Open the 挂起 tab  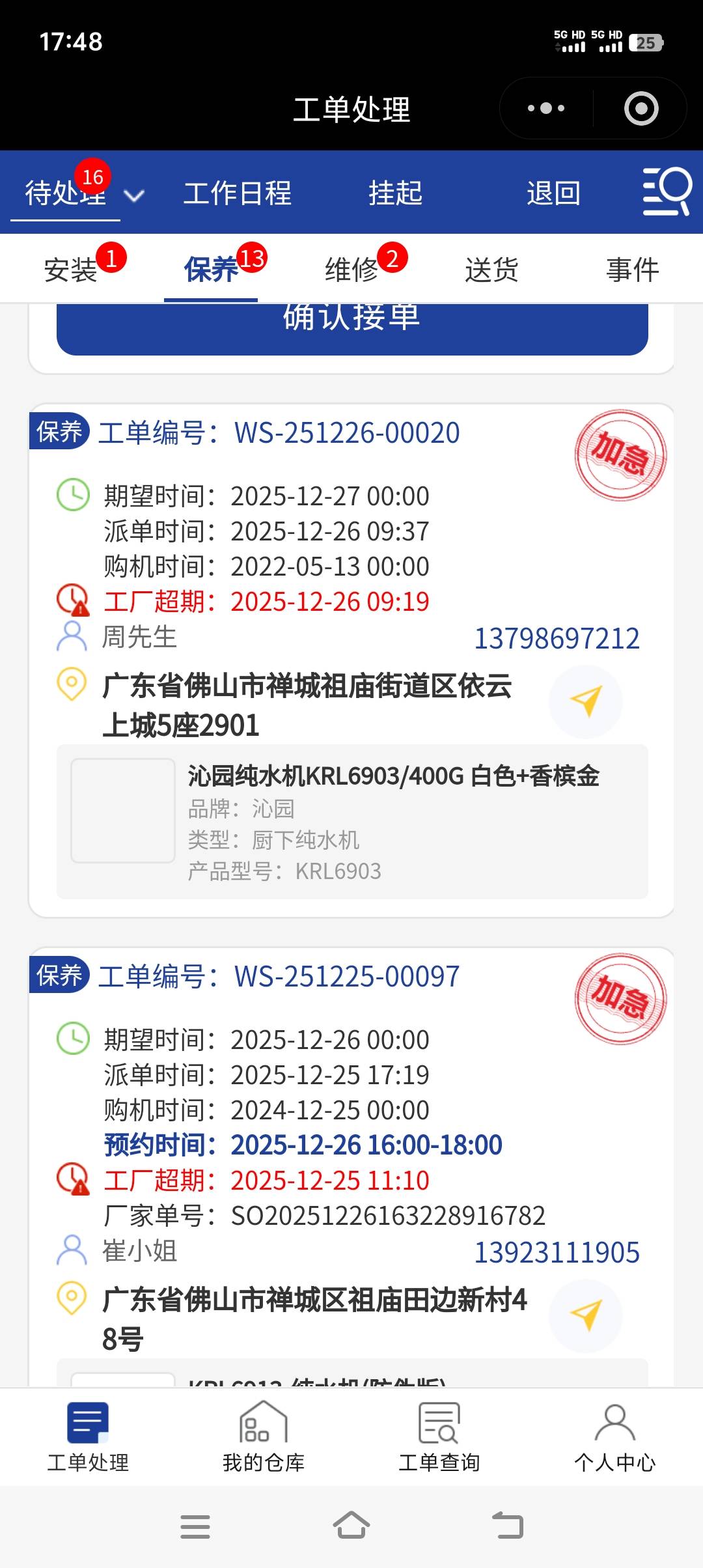395,193
